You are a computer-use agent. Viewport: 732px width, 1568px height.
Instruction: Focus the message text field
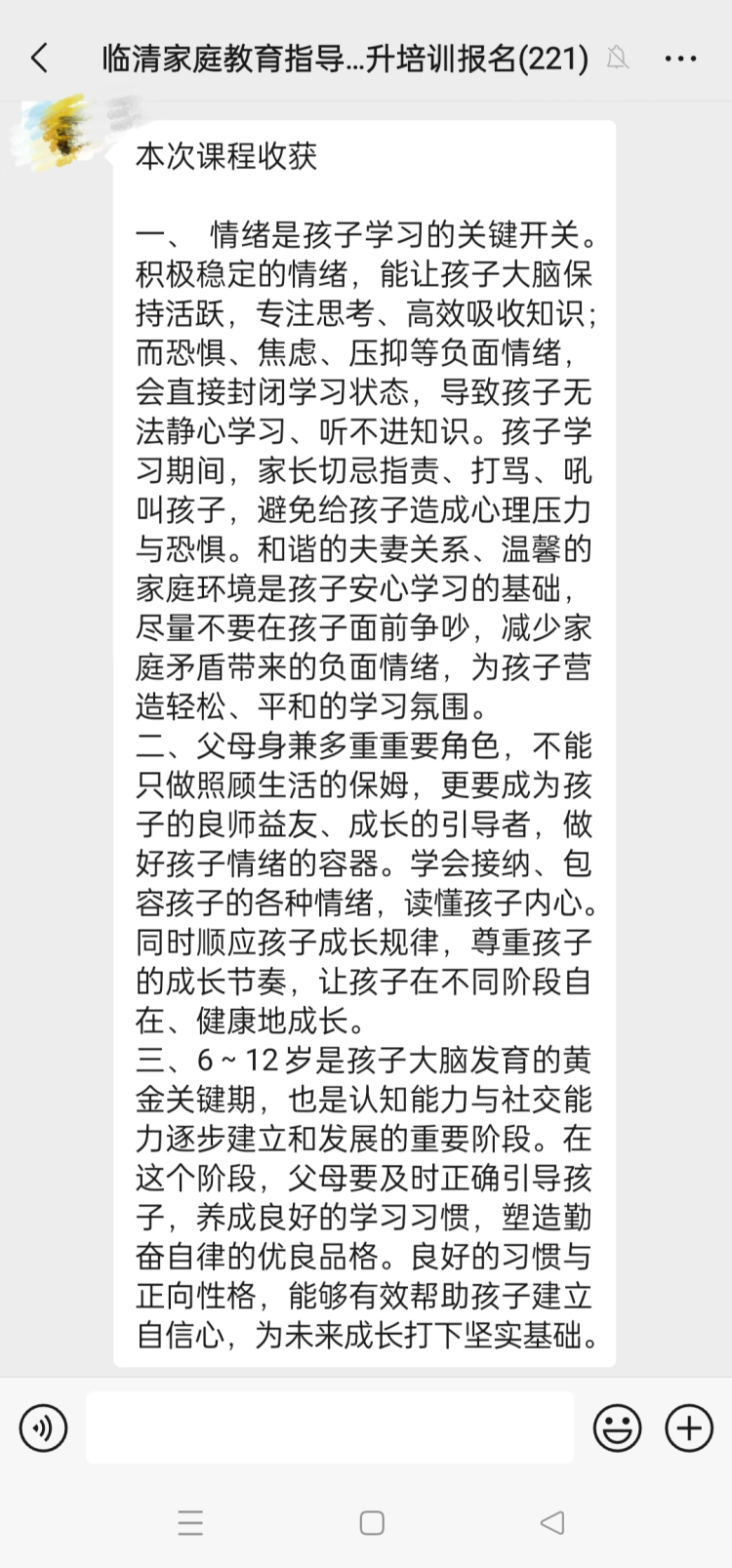330,1428
